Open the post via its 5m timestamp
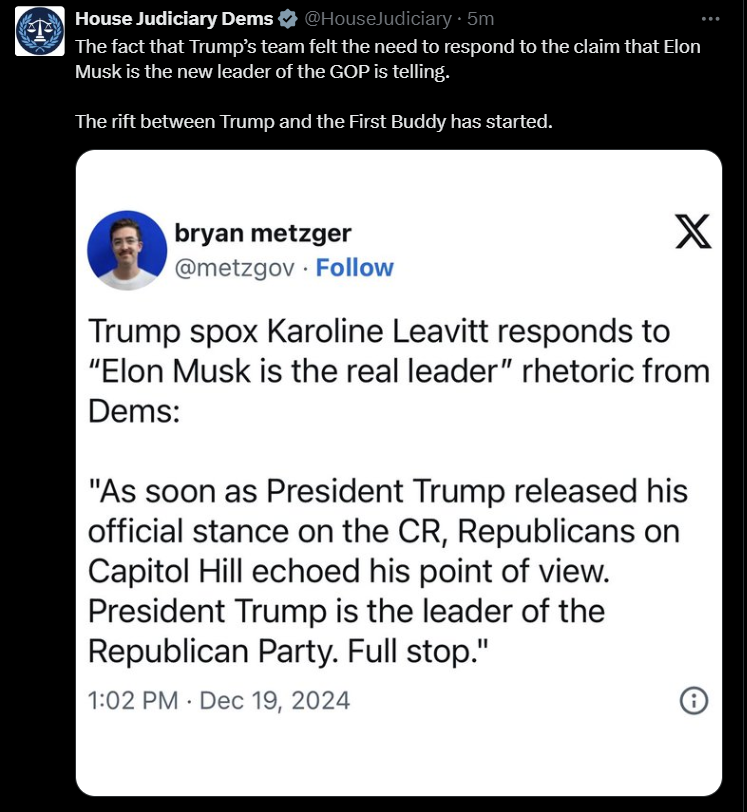The image size is (747, 812). click(x=481, y=19)
